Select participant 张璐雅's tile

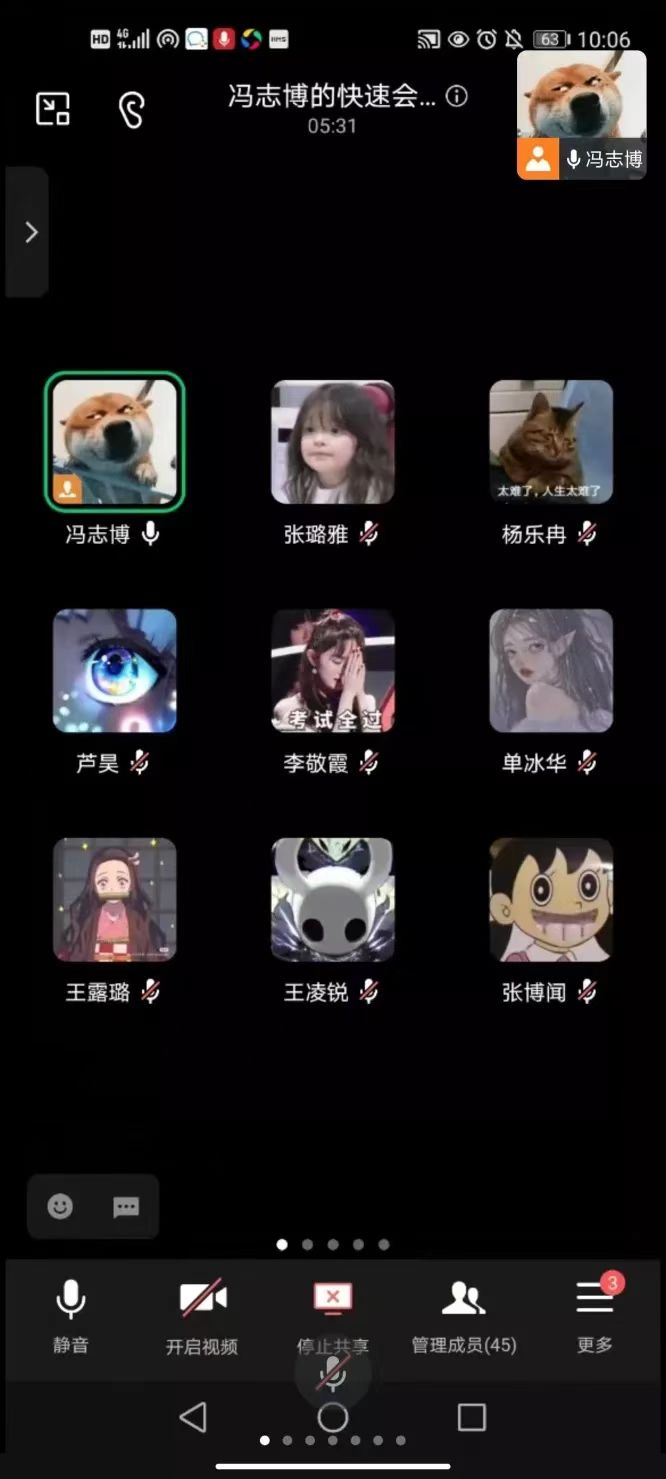333,442
